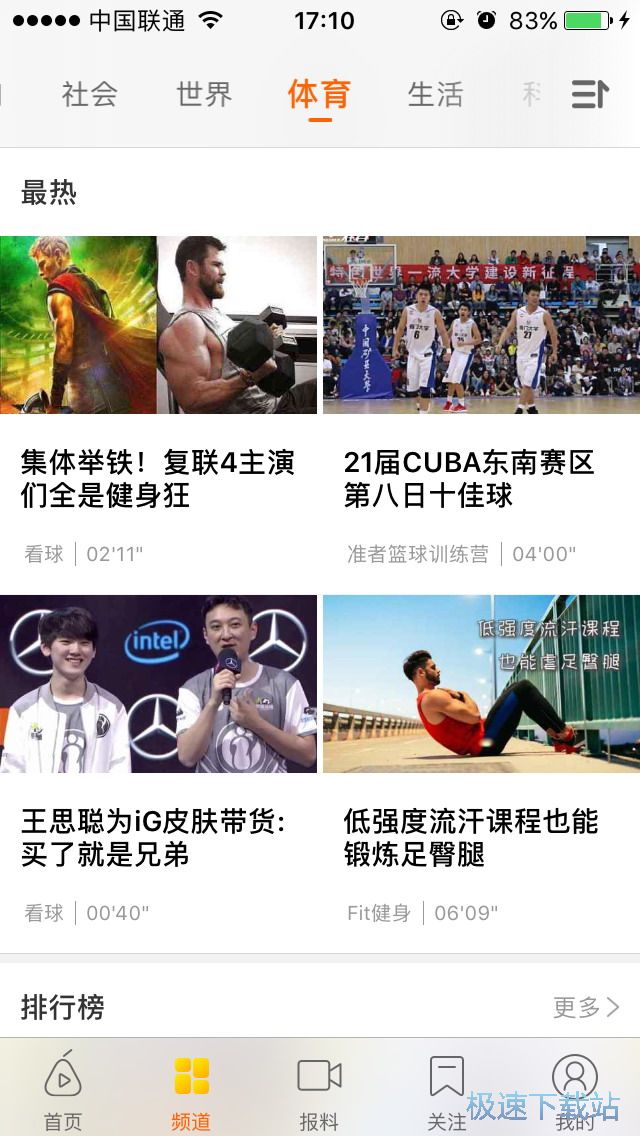Select the 生活 top tab
Image resolution: width=640 pixels, height=1136 pixels.
[x=435, y=94]
